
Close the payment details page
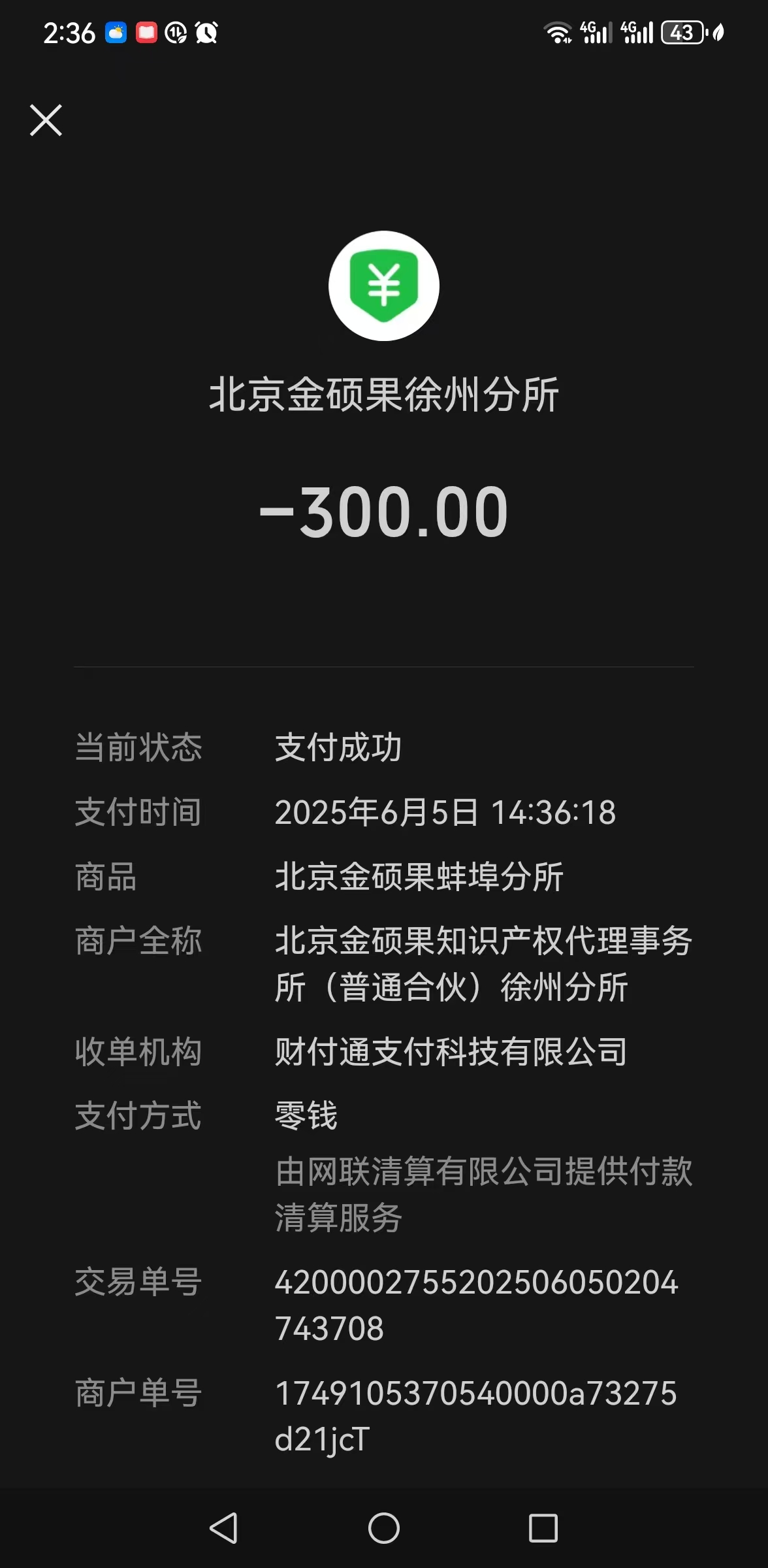(46, 120)
